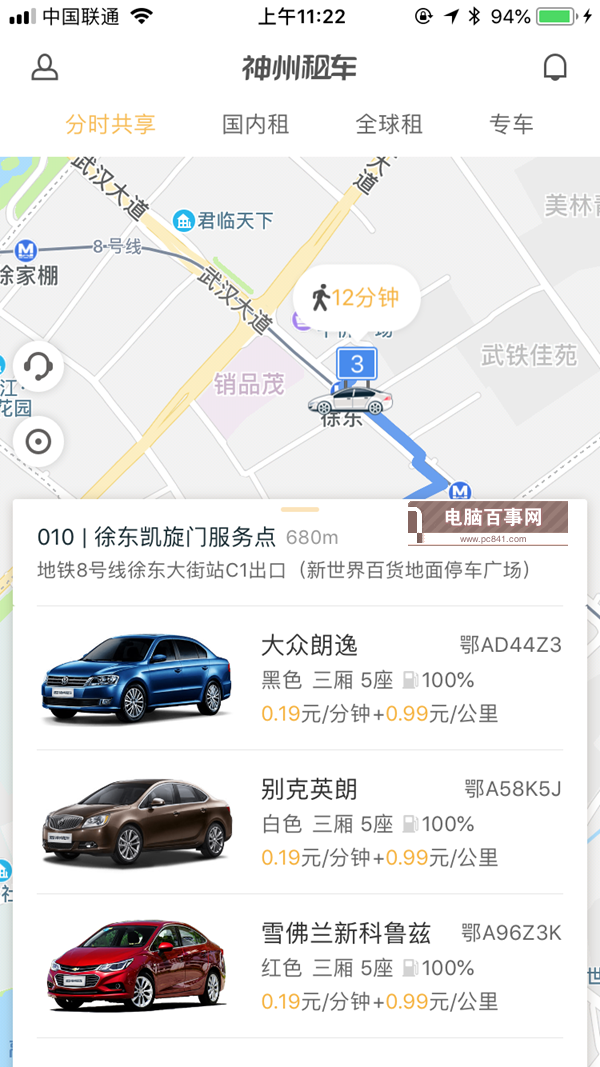Select the 大众朗逸 car
The height and width of the screenshot is (1067, 600).
[x=300, y=678]
